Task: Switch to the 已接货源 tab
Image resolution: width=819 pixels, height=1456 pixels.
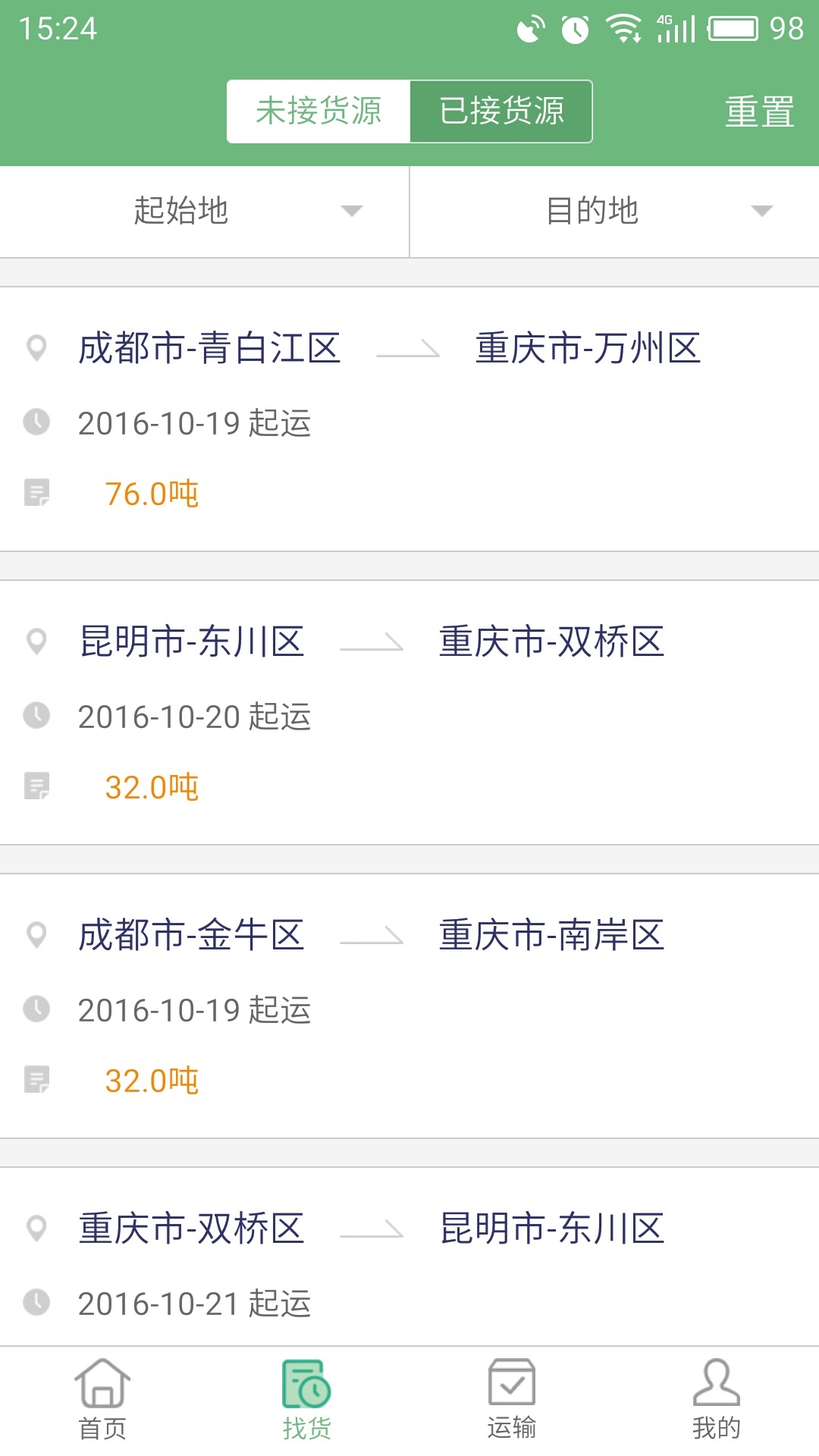Action: coord(501,111)
